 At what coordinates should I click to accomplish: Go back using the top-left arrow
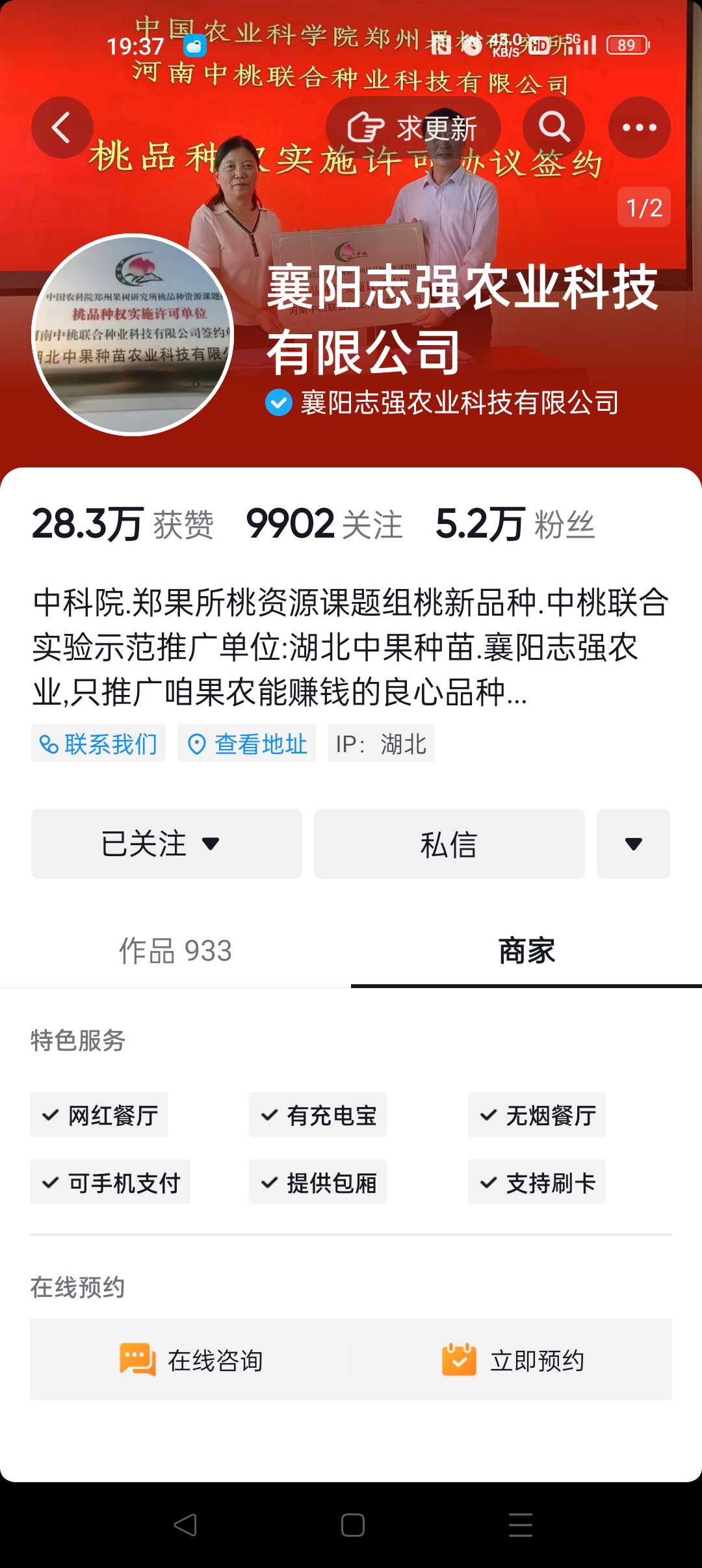pos(62,127)
